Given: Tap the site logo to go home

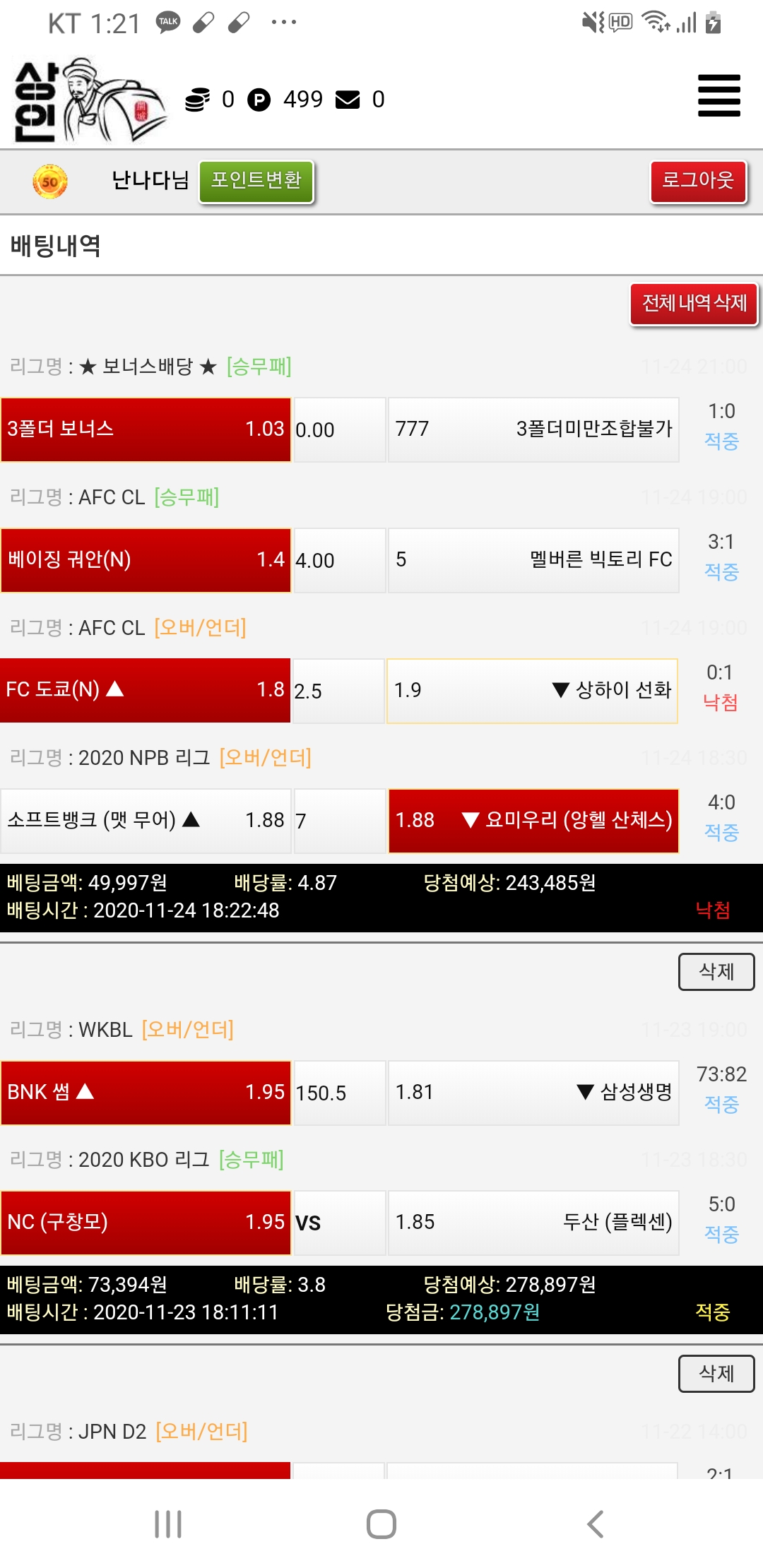Looking at the screenshot, I should click(x=90, y=101).
